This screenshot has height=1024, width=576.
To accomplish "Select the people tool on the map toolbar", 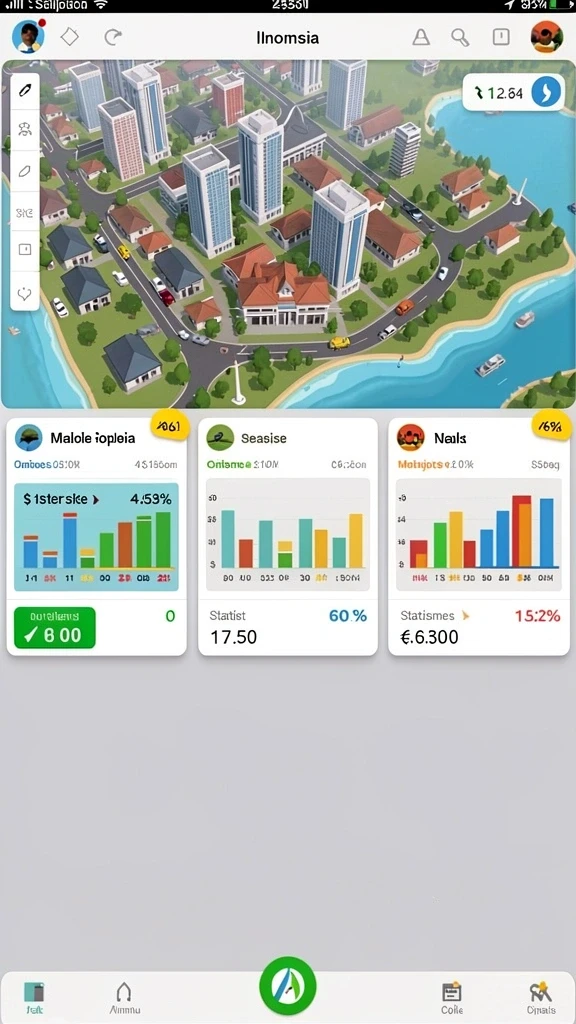I will (25, 130).
